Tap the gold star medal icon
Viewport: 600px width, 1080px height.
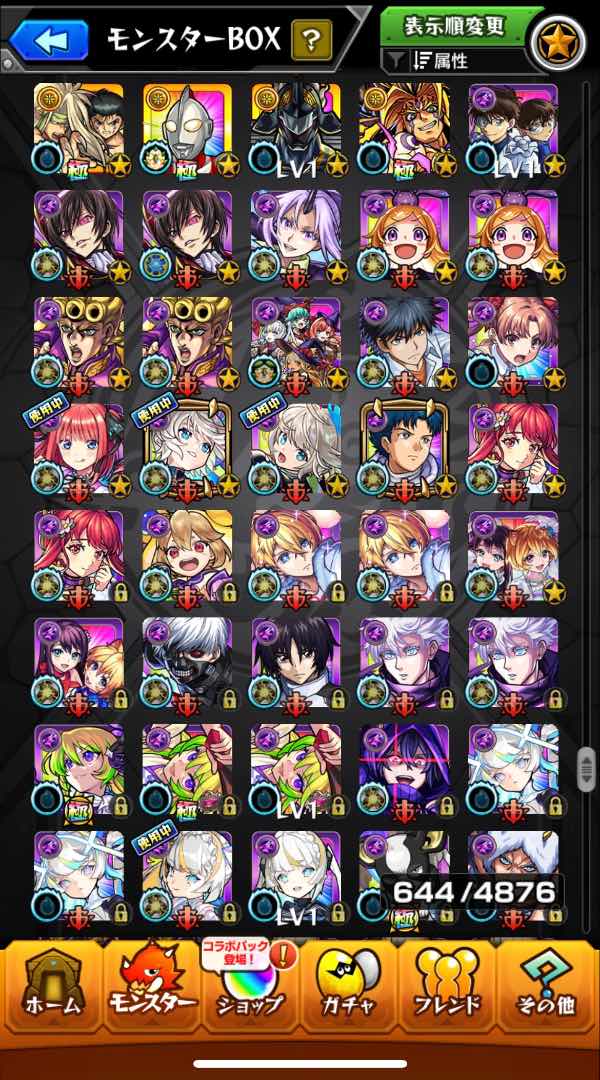(x=559, y=43)
